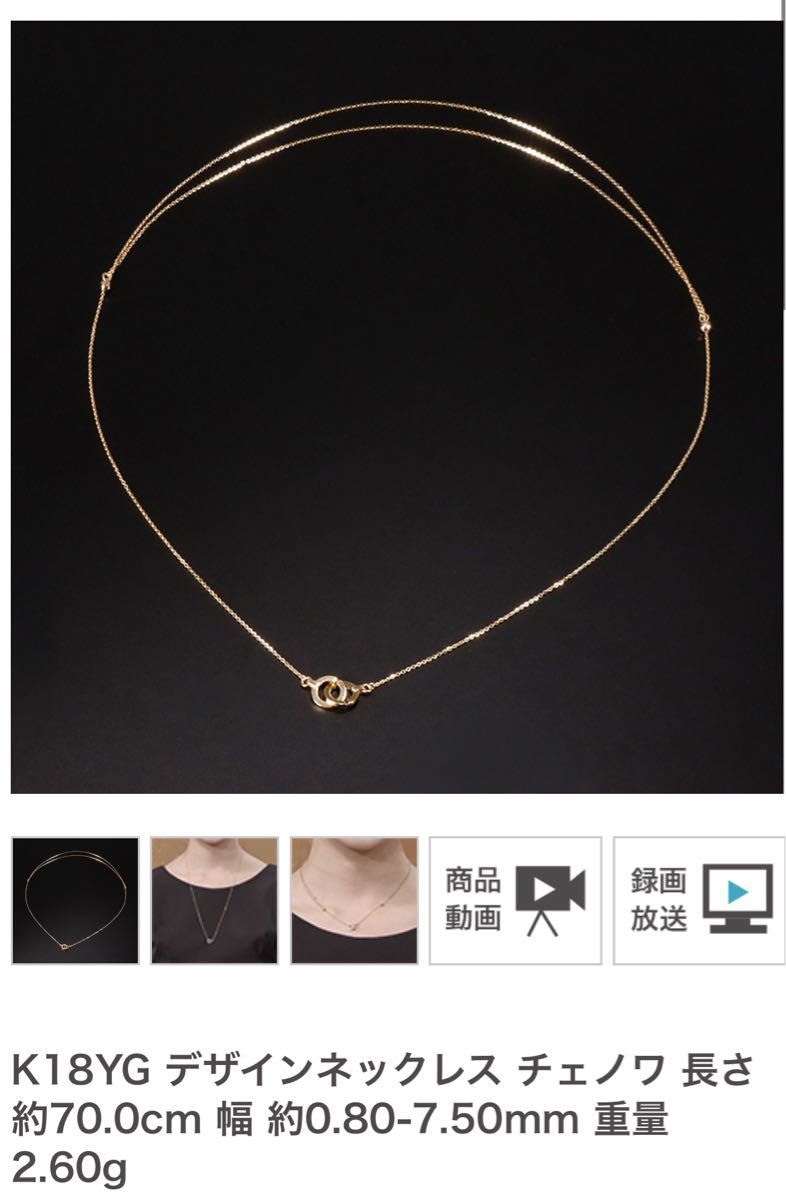Select the first thumbnail of the necklace on black
The image size is (786, 1200).
(x=75, y=900)
